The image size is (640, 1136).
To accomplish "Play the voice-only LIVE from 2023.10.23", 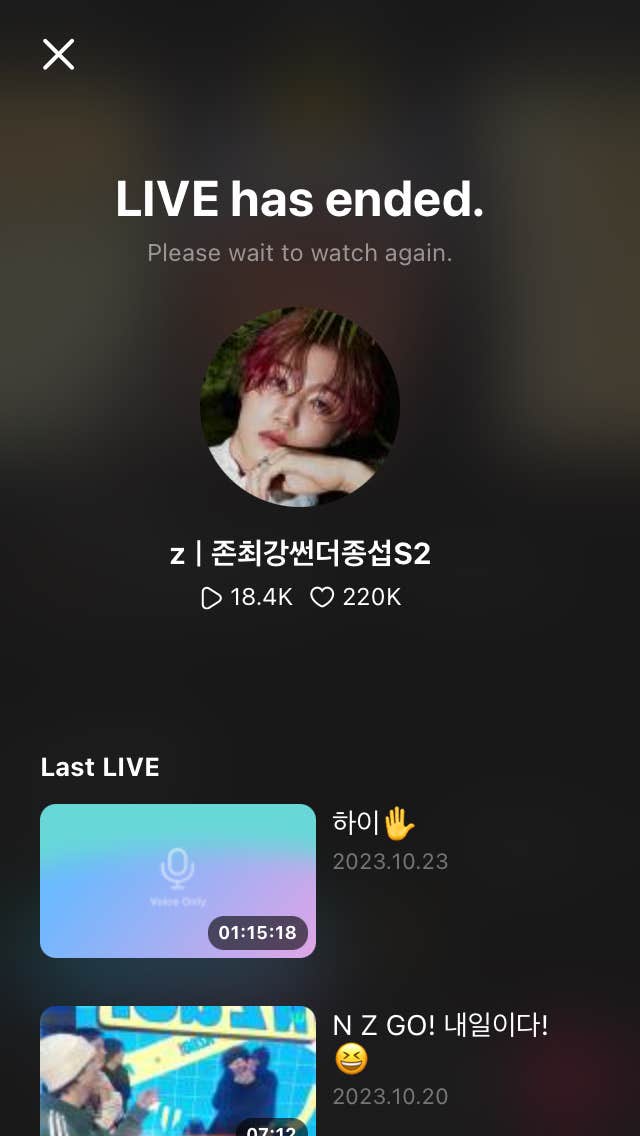I will [x=178, y=880].
